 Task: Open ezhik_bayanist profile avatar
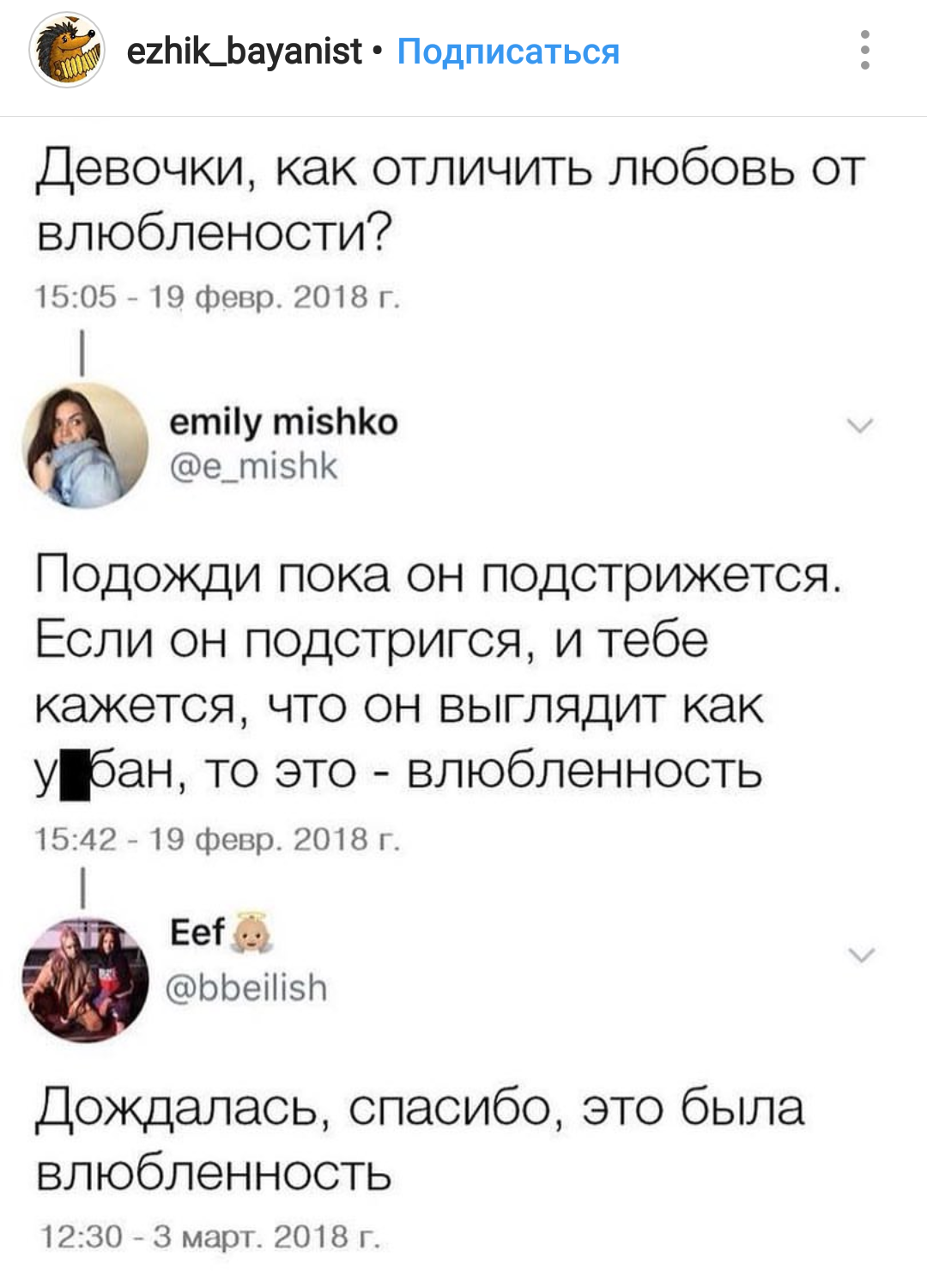click(x=67, y=52)
